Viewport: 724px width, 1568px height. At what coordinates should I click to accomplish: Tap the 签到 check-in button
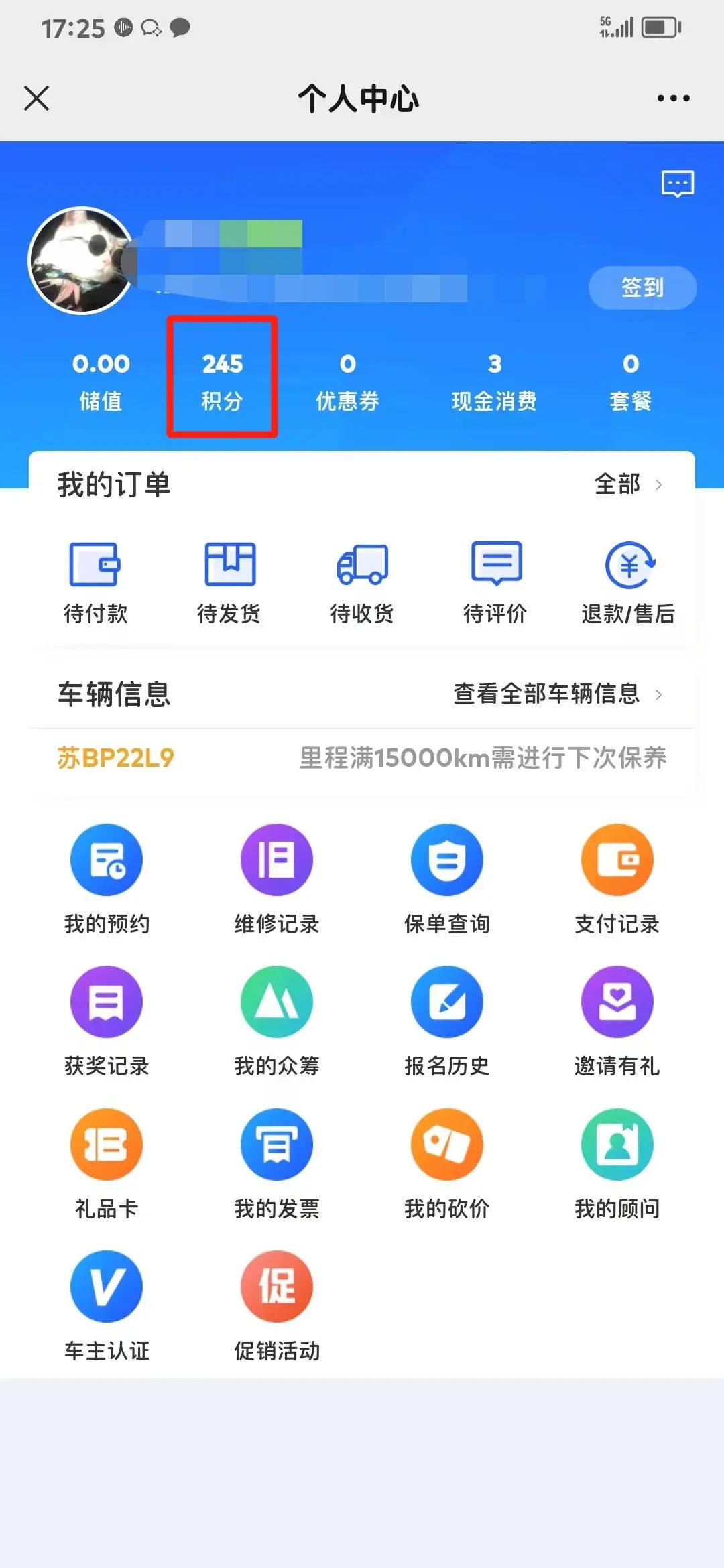(642, 287)
